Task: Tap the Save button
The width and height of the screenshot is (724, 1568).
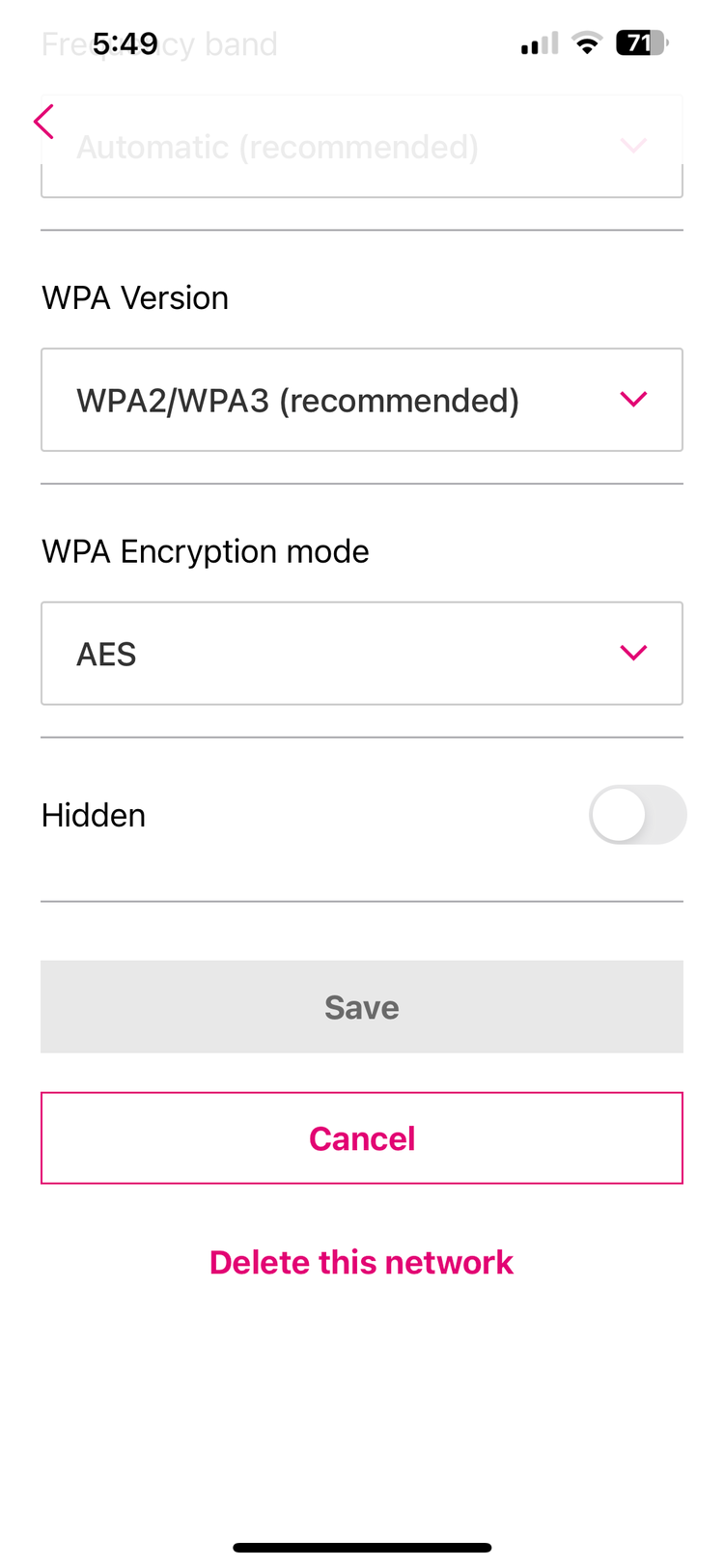Action: click(x=362, y=1007)
